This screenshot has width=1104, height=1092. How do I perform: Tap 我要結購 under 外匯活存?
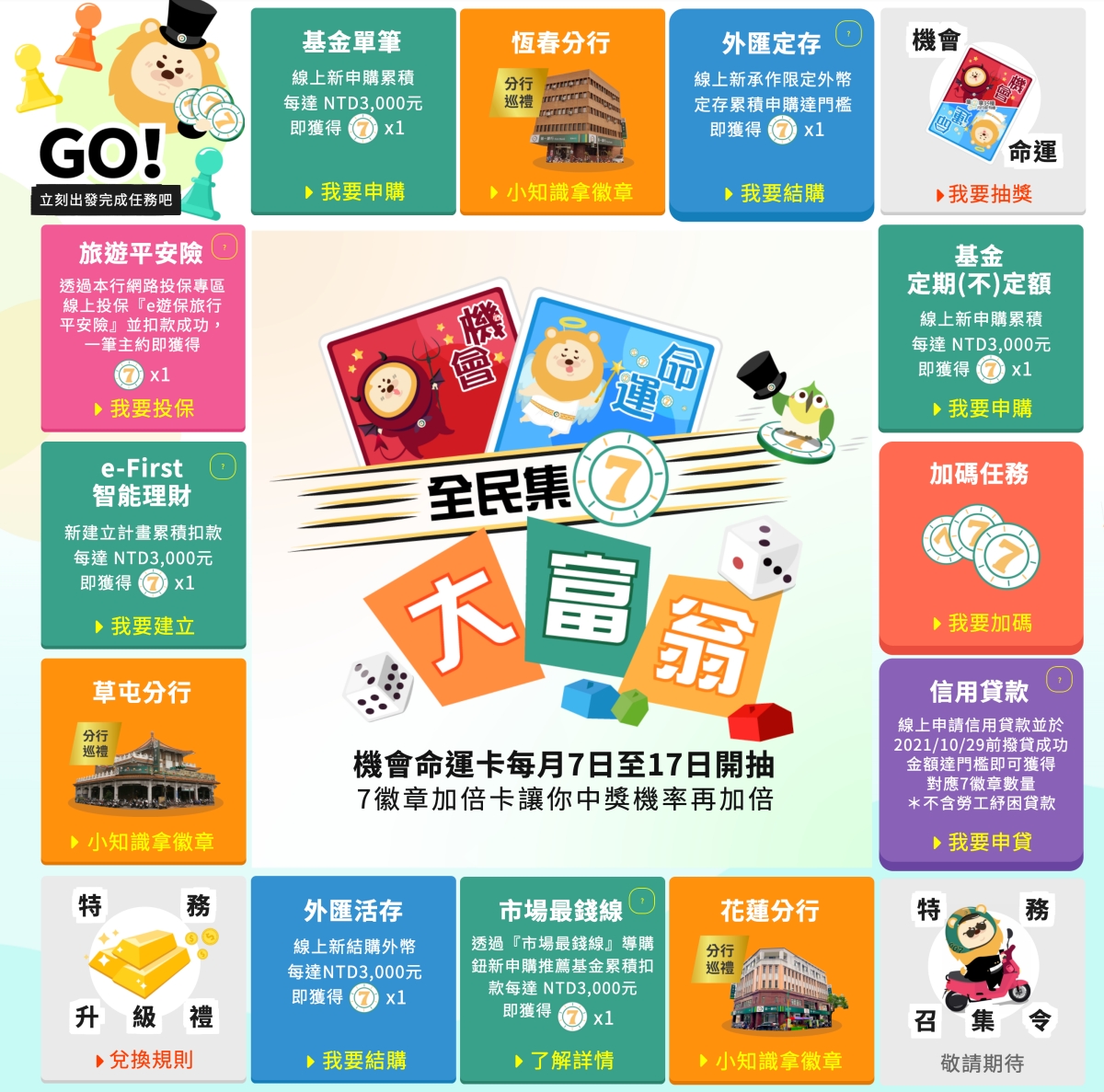point(355,1061)
